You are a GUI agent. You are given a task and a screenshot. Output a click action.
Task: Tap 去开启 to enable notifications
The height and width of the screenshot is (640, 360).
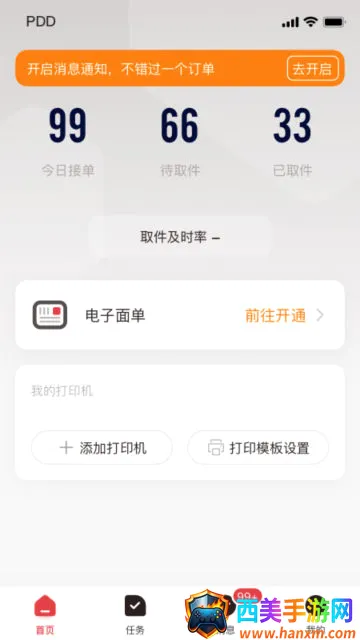click(x=313, y=69)
